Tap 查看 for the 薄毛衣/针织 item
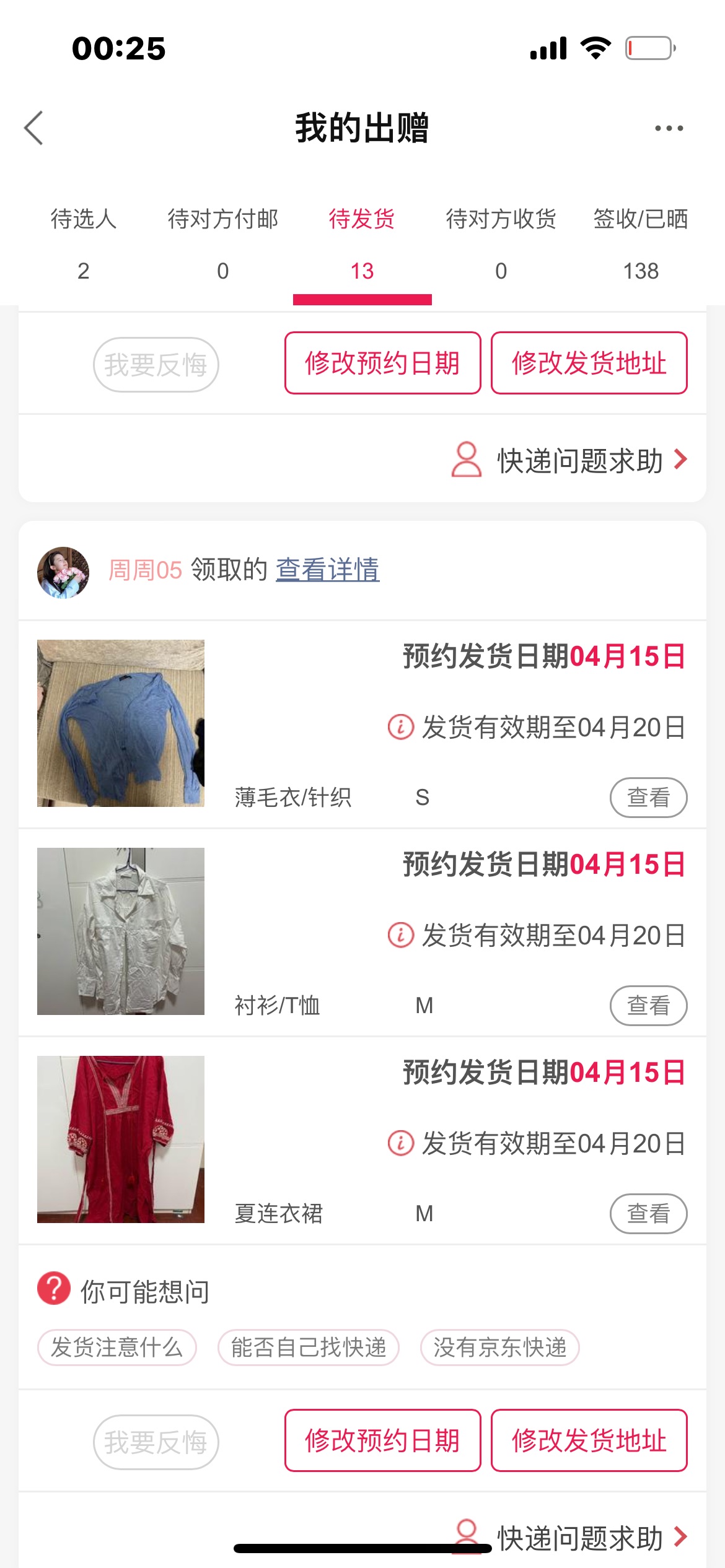This screenshot has height=1568, width=725. [x=649, y=798]
